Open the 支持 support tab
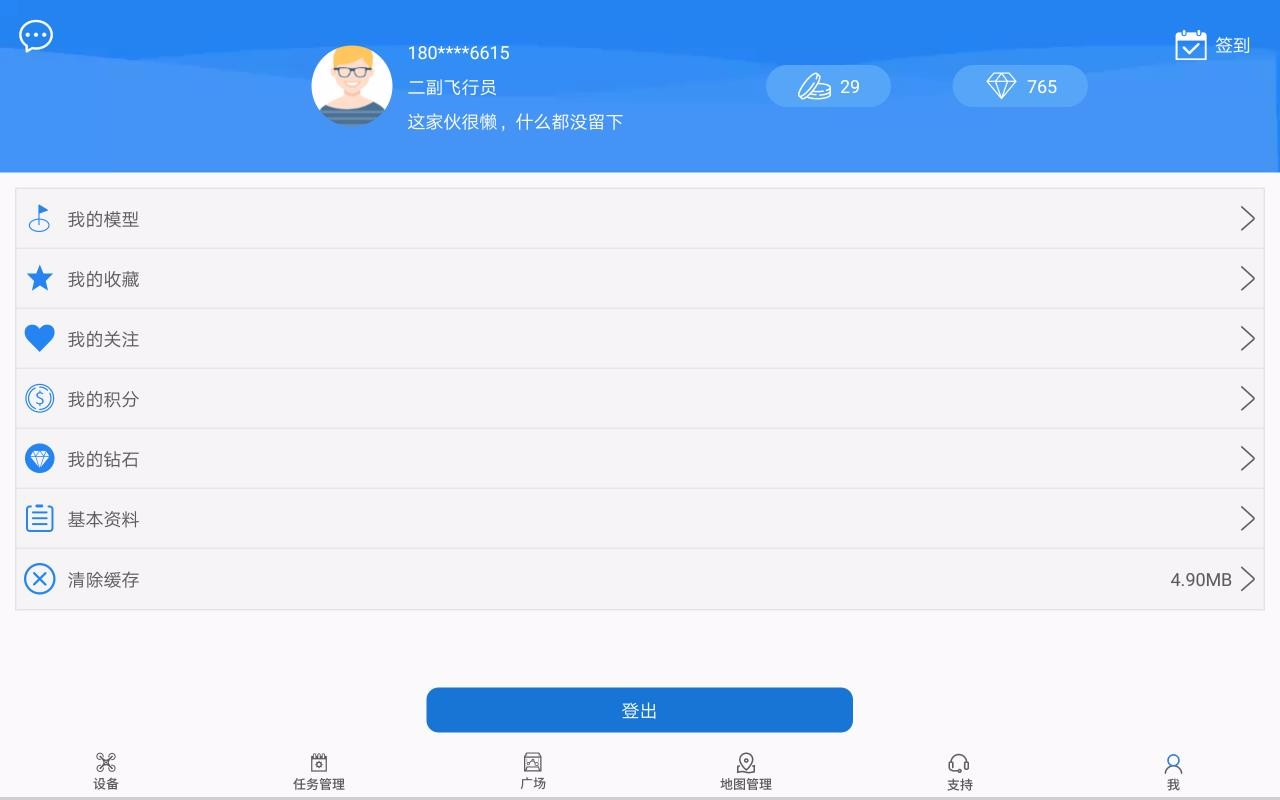 pos(959,772)
